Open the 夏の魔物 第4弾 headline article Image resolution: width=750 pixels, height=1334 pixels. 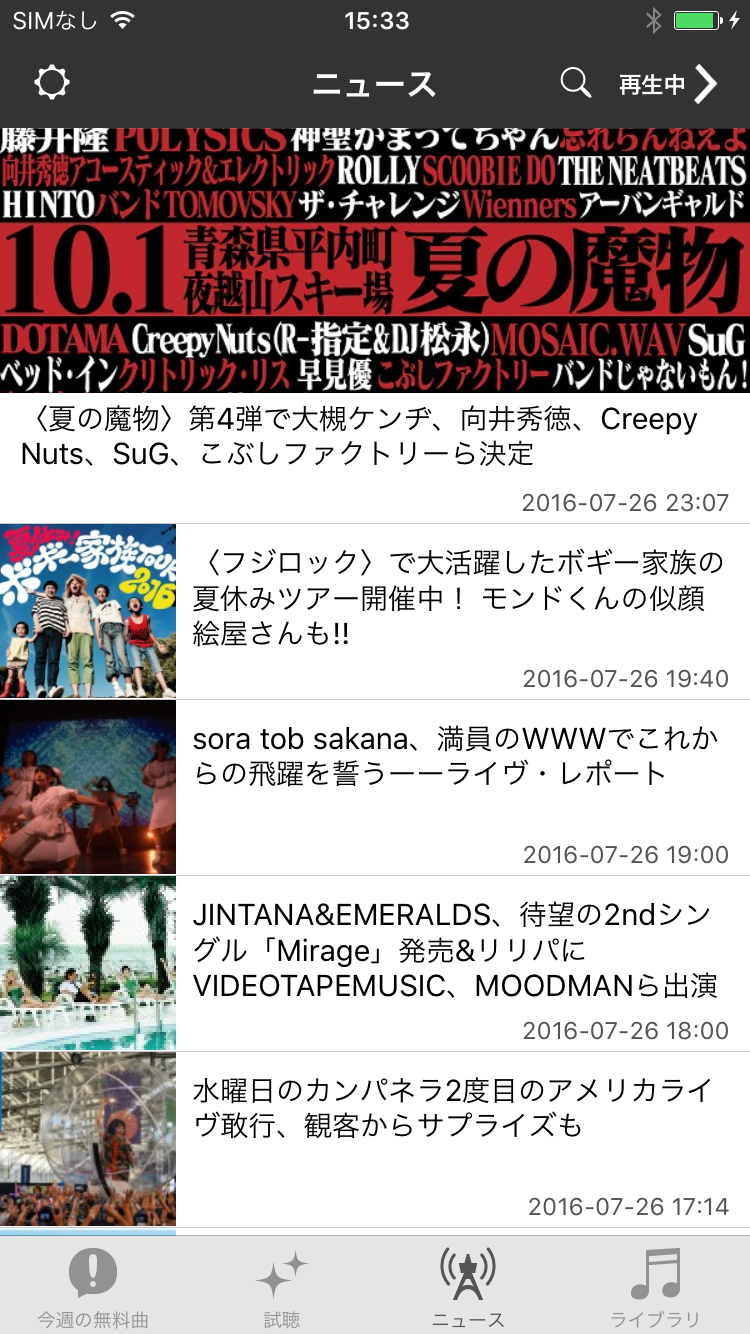click(374, 436)
